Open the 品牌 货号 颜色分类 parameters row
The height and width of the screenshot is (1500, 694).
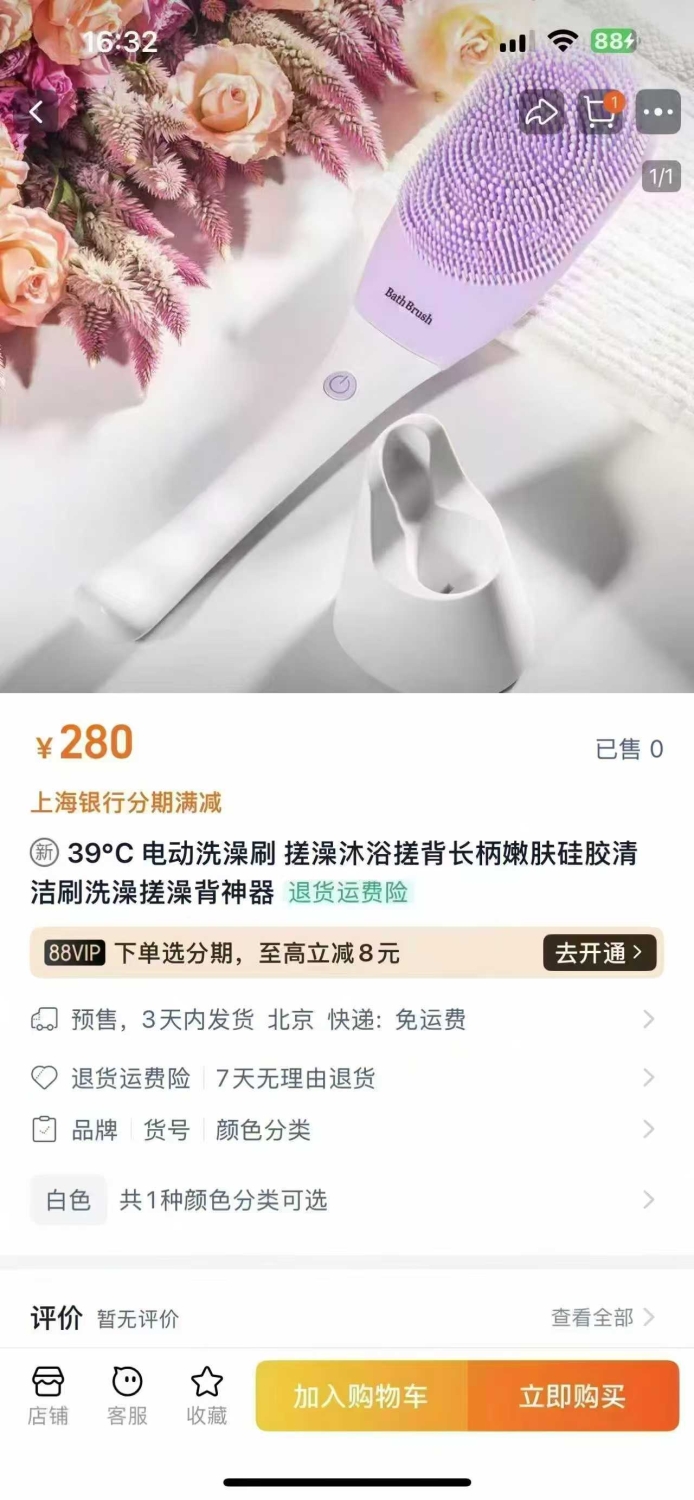tap(347, 1130)
